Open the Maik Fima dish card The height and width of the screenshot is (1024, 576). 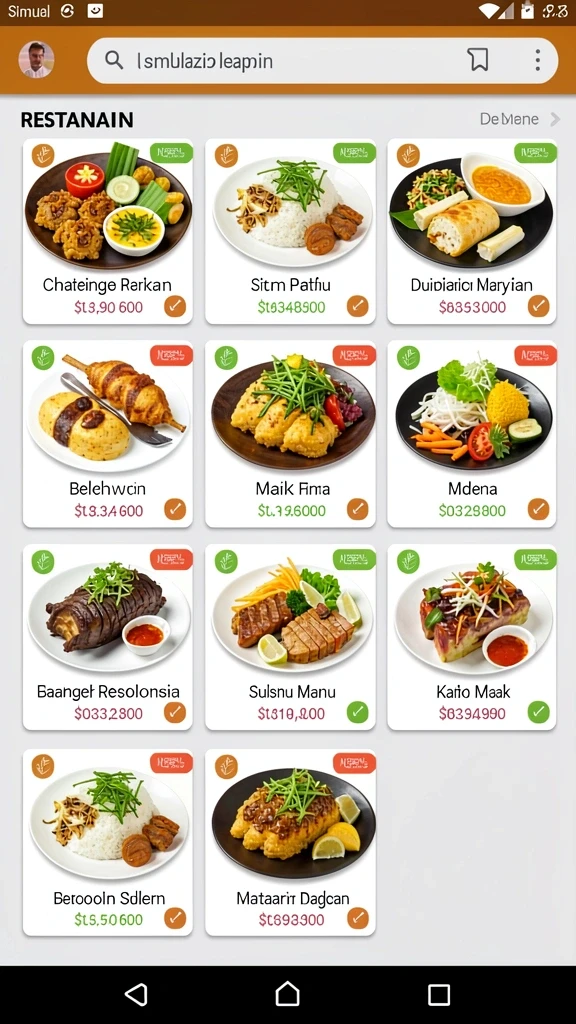(291, 434)
